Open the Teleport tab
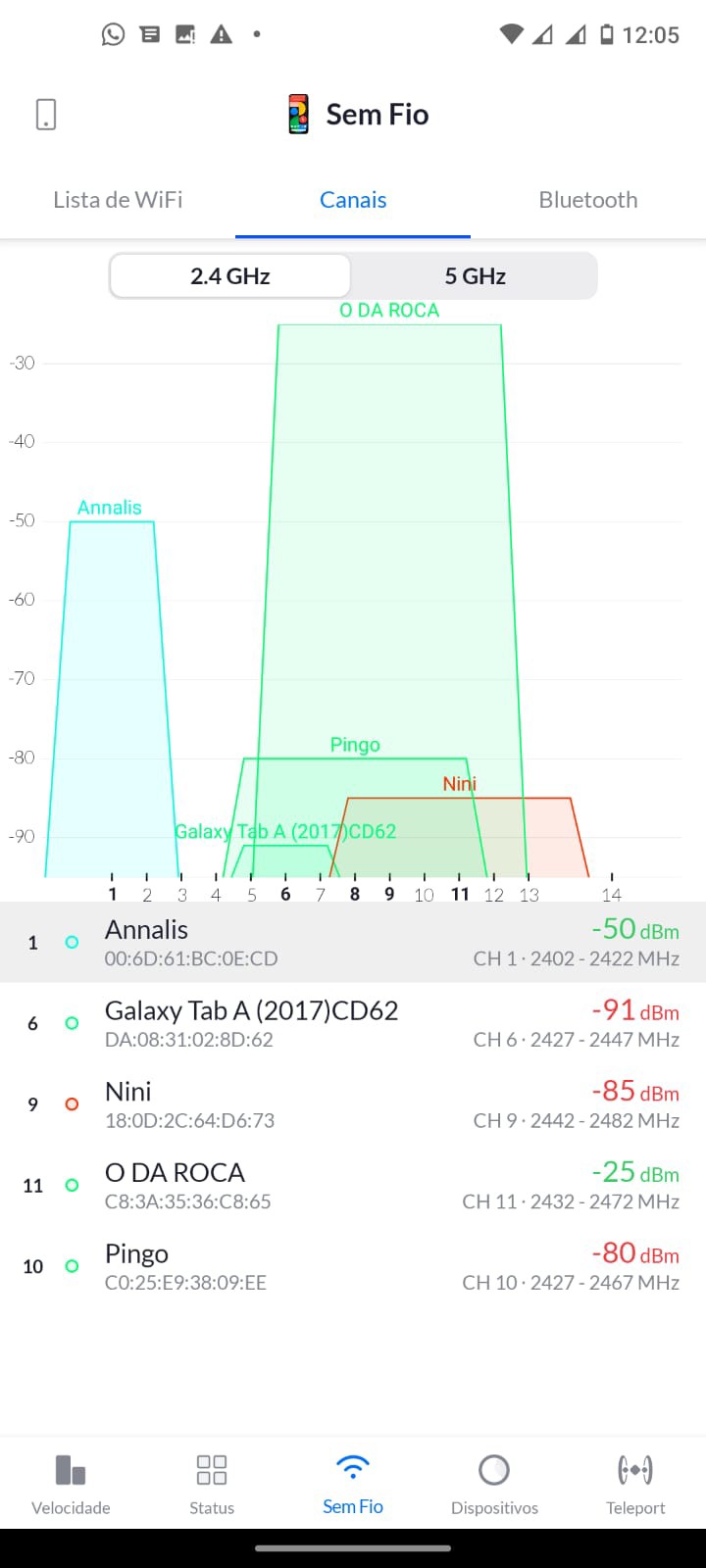This screenshot has height=1568, width=706. point(635,1484)
